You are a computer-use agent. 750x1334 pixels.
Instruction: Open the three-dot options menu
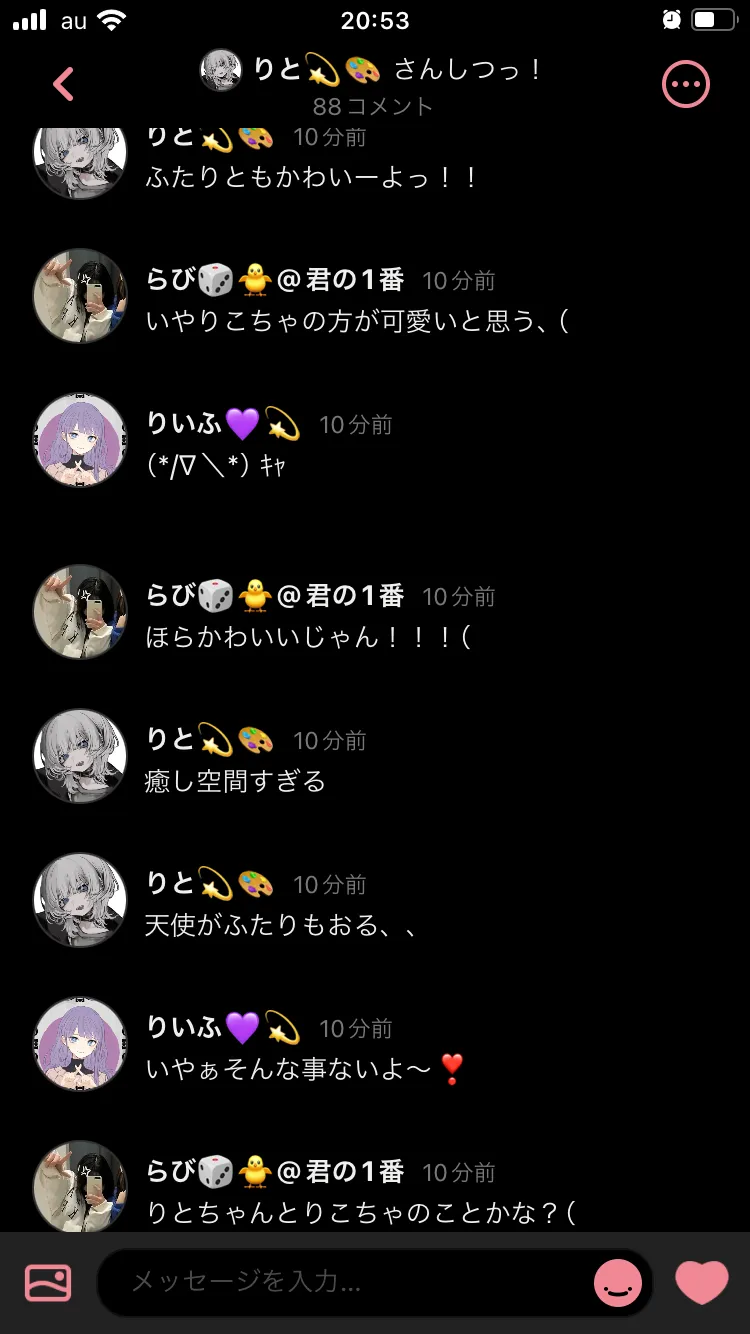tap(686, 85)
